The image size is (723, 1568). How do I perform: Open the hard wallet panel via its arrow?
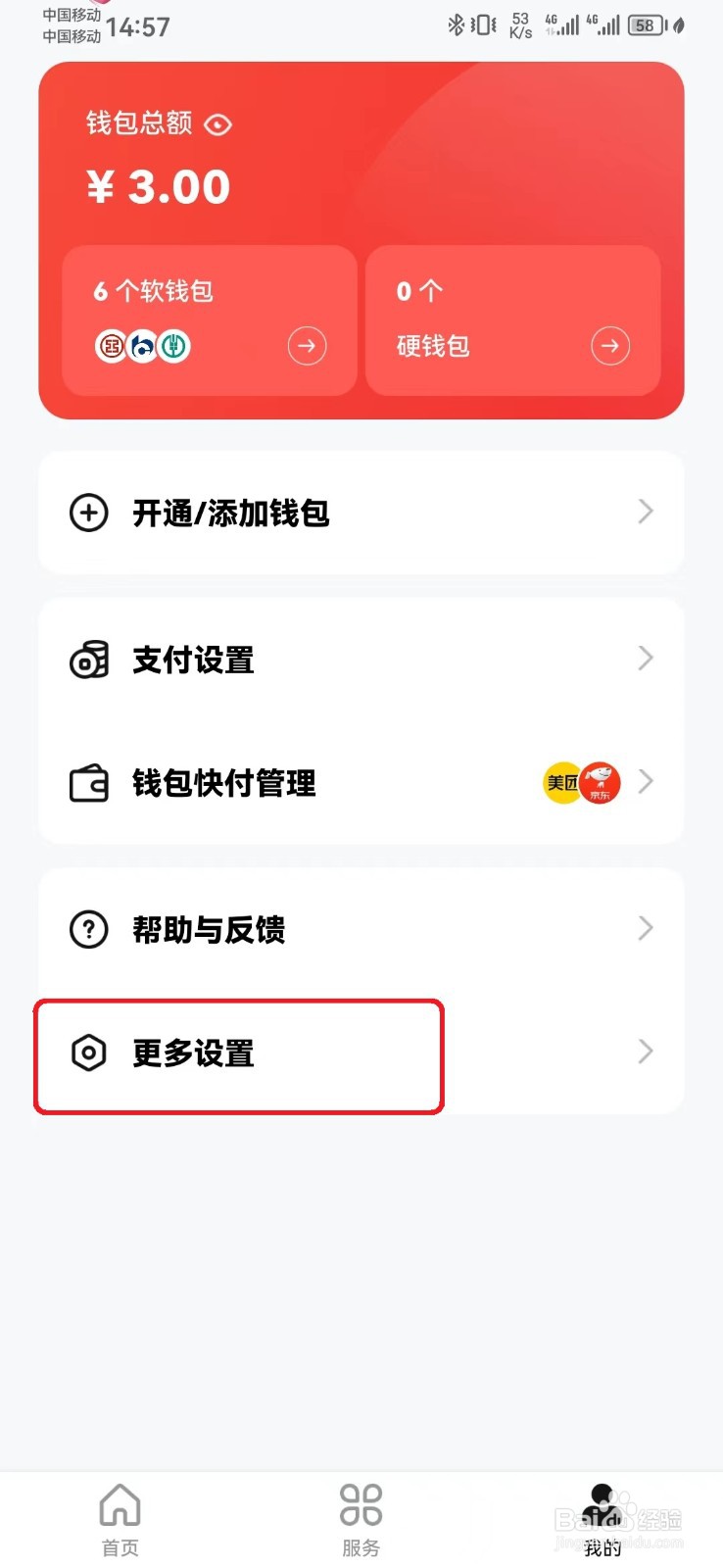(x=610, y=346)
